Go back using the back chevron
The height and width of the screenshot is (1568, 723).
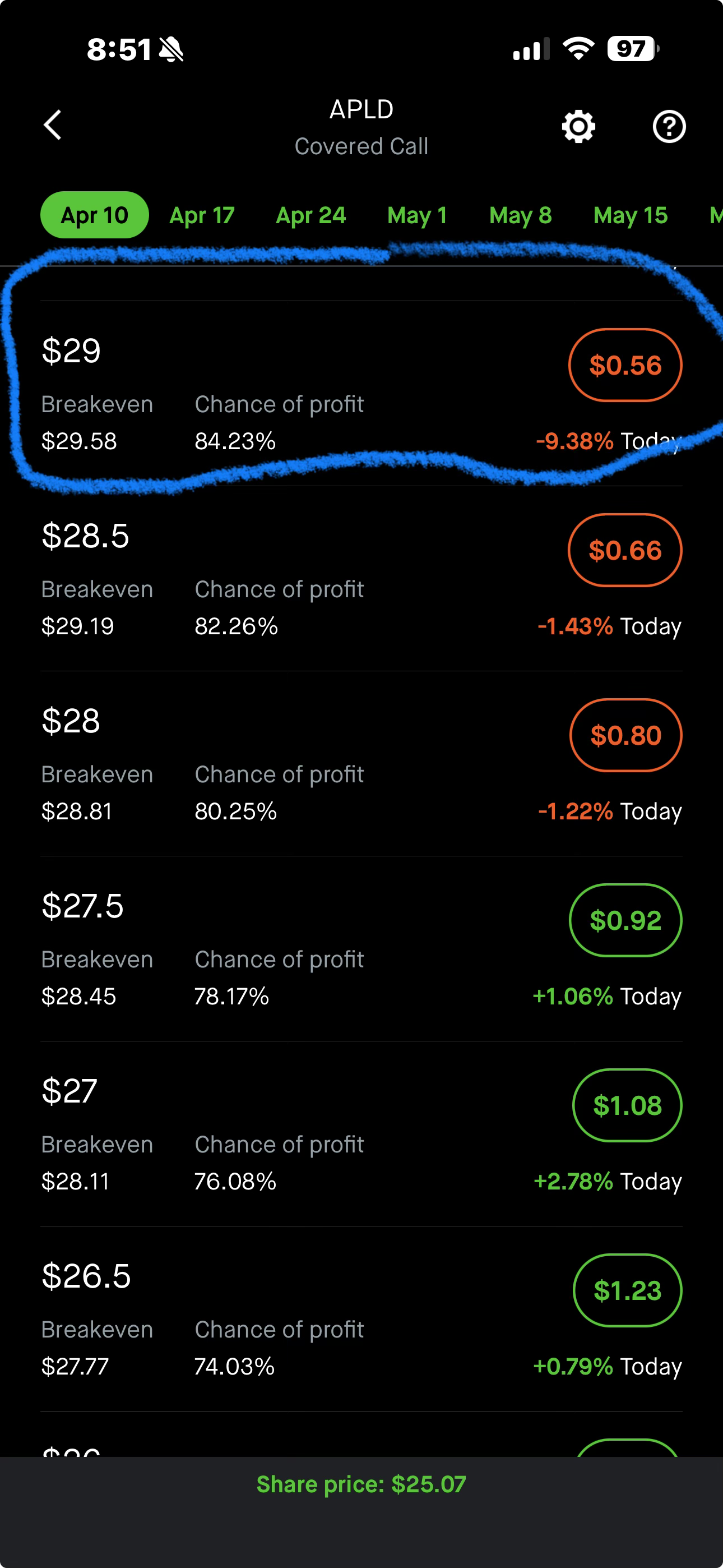[52, 126]
